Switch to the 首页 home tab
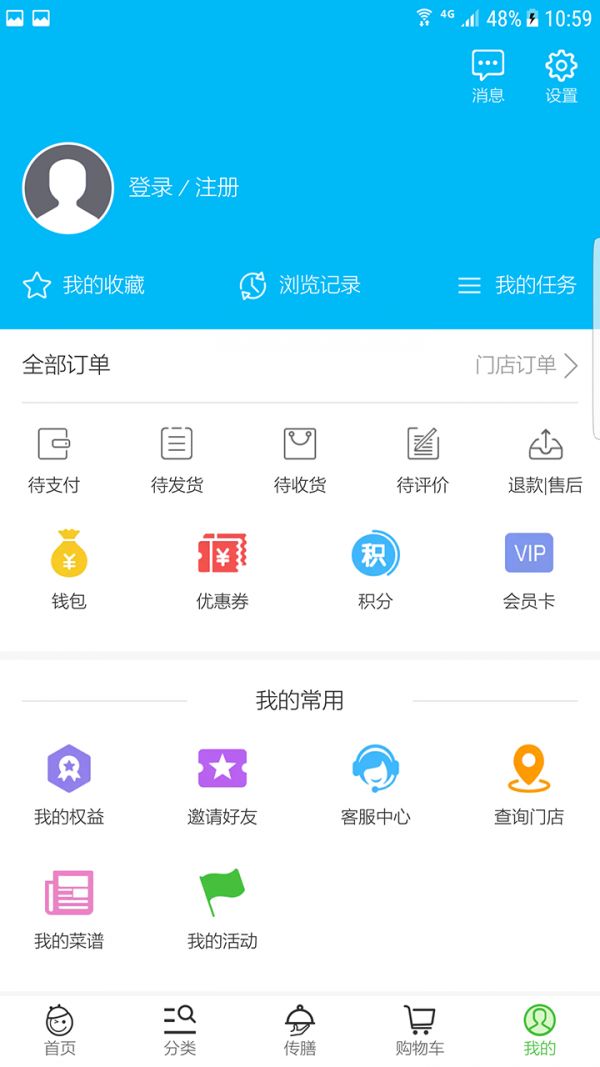Image resolution: width=600 pixels, height=1067 pixels. point(60,1031)
